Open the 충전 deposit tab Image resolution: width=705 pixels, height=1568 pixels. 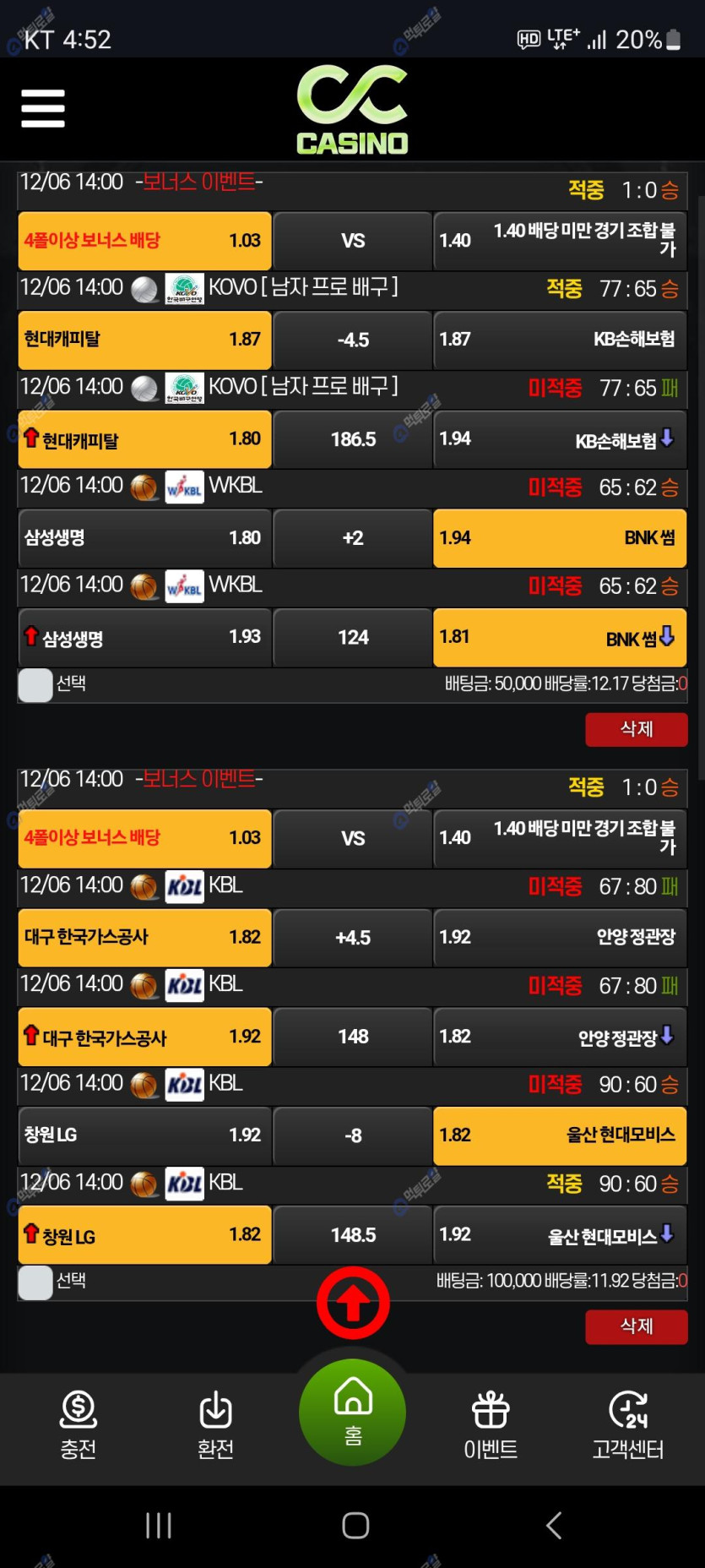click(x=79, y=1424)
